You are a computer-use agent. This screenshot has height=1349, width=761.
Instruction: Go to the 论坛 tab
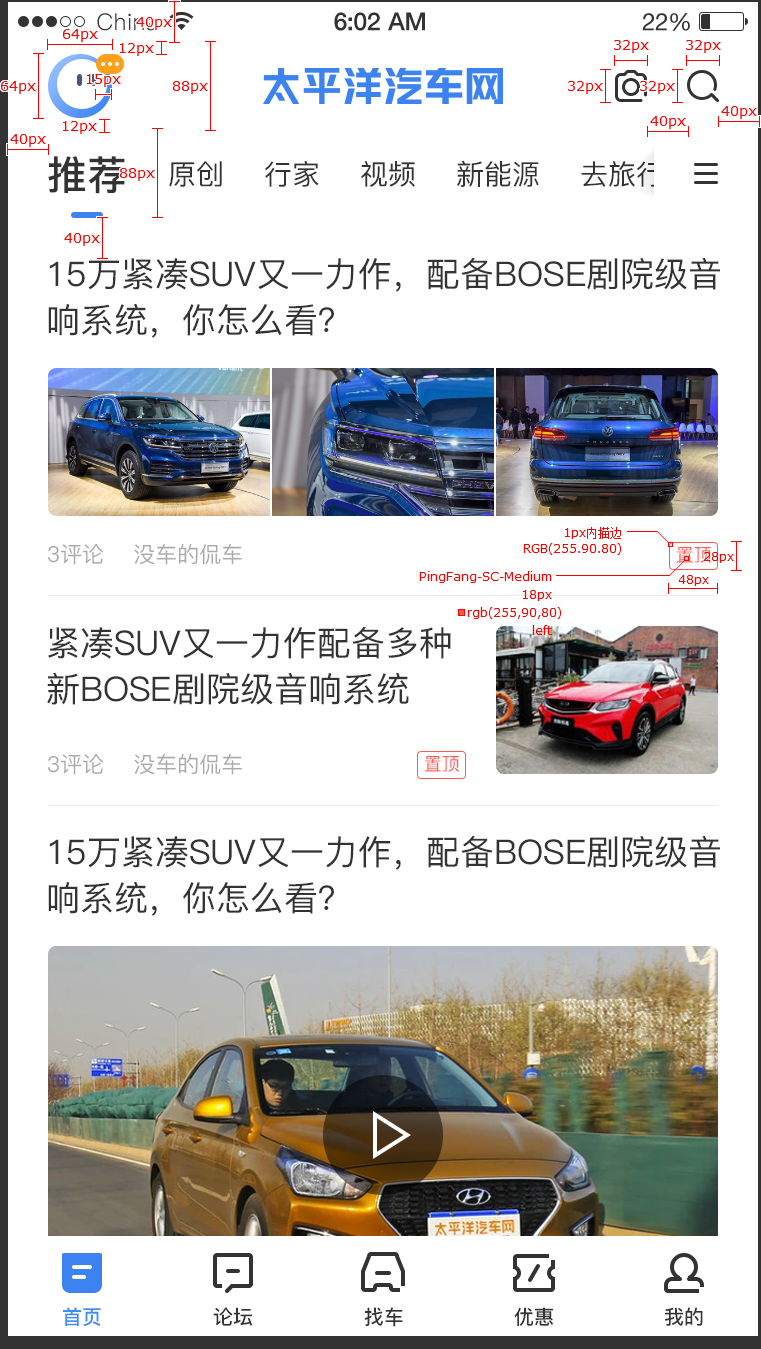[x=233, y=1290]
